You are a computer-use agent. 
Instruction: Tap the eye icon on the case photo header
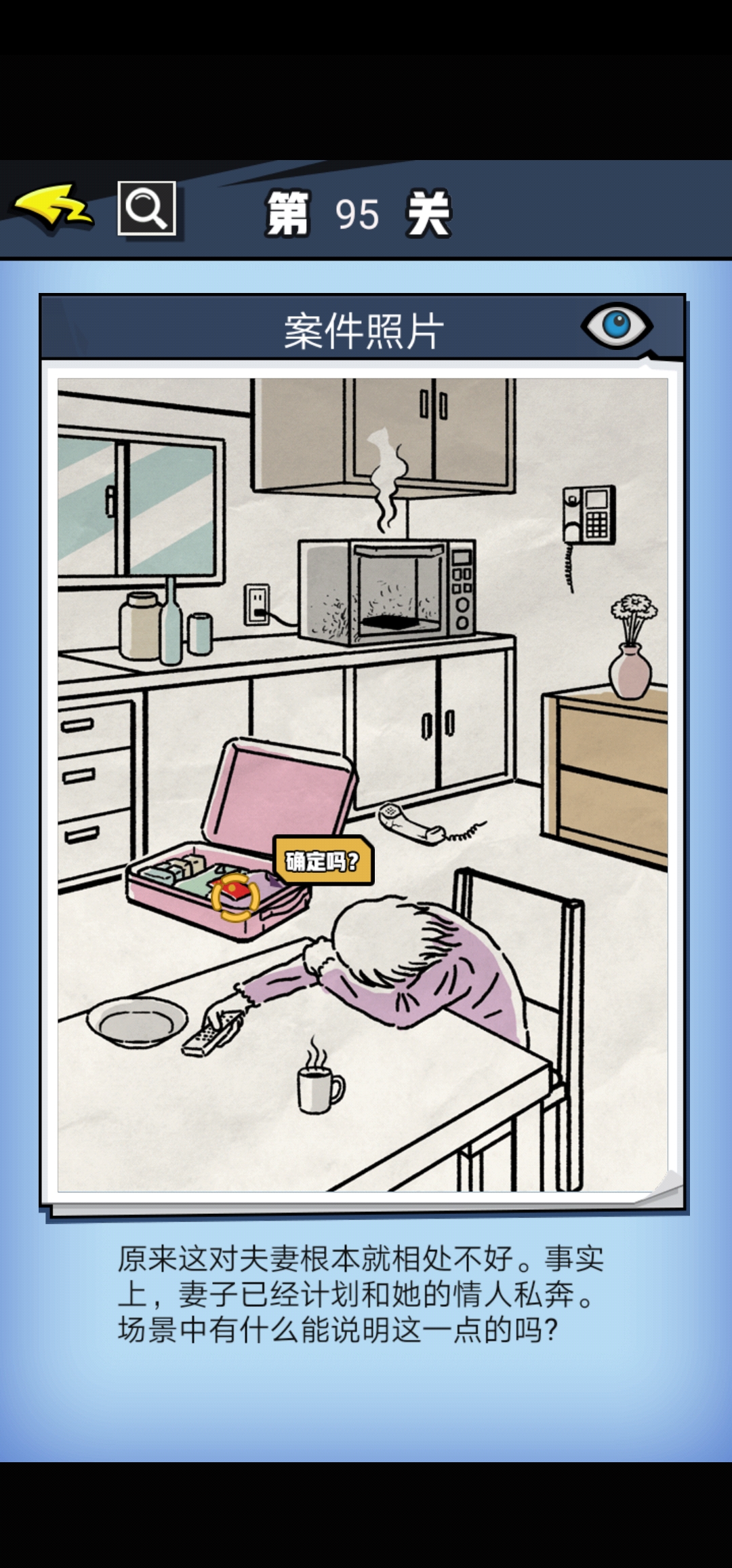616,325
